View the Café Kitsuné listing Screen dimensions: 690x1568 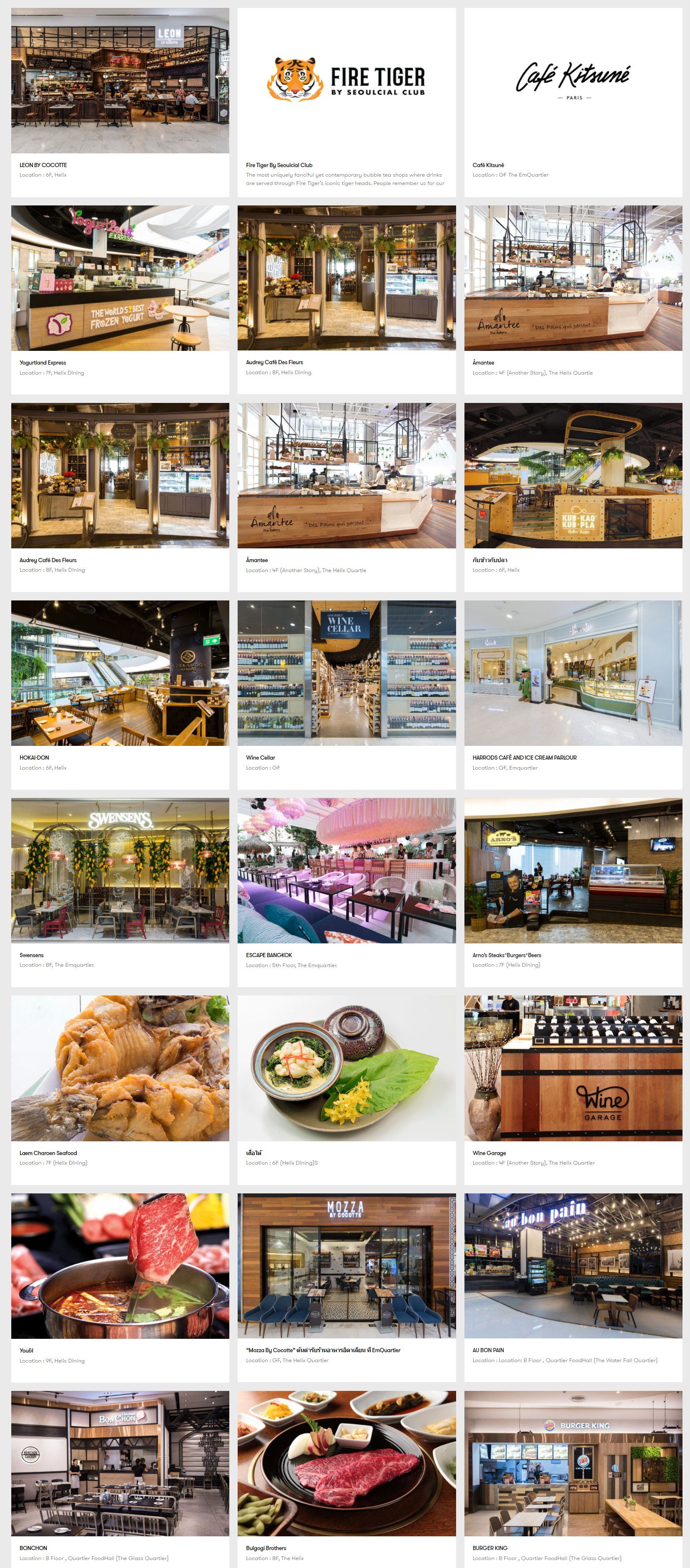(572, 81)
